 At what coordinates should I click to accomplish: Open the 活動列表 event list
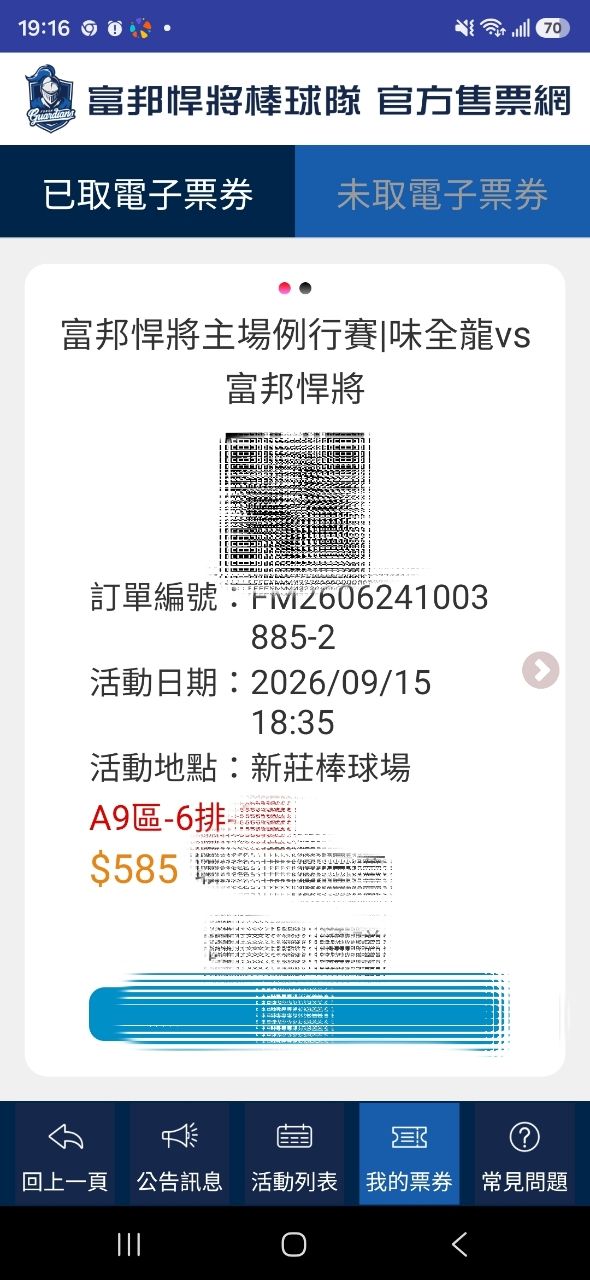(x=294, y=1156)
